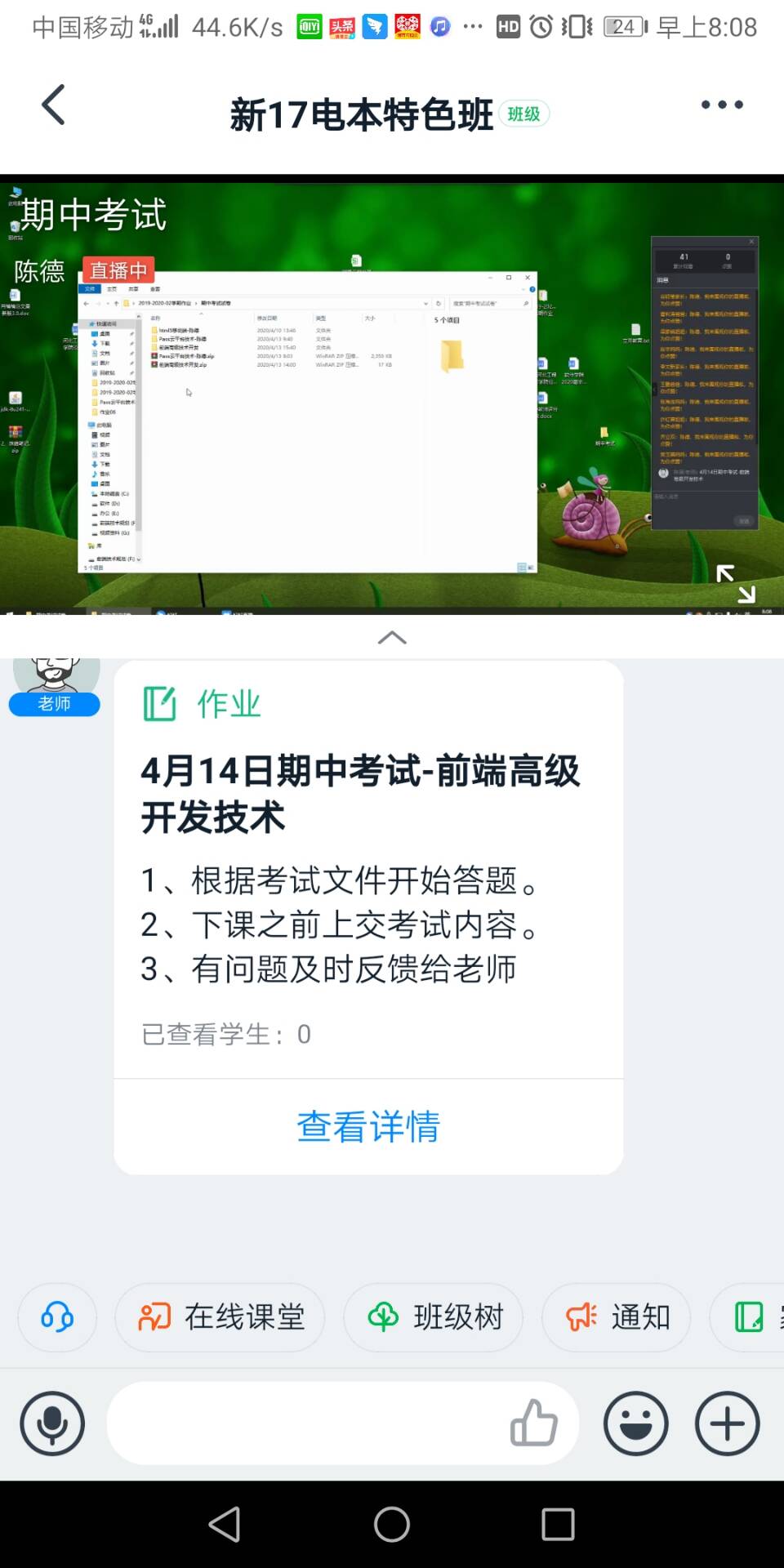Tap the system home button
This screenshot has height=1568, width=784.
392,1524
